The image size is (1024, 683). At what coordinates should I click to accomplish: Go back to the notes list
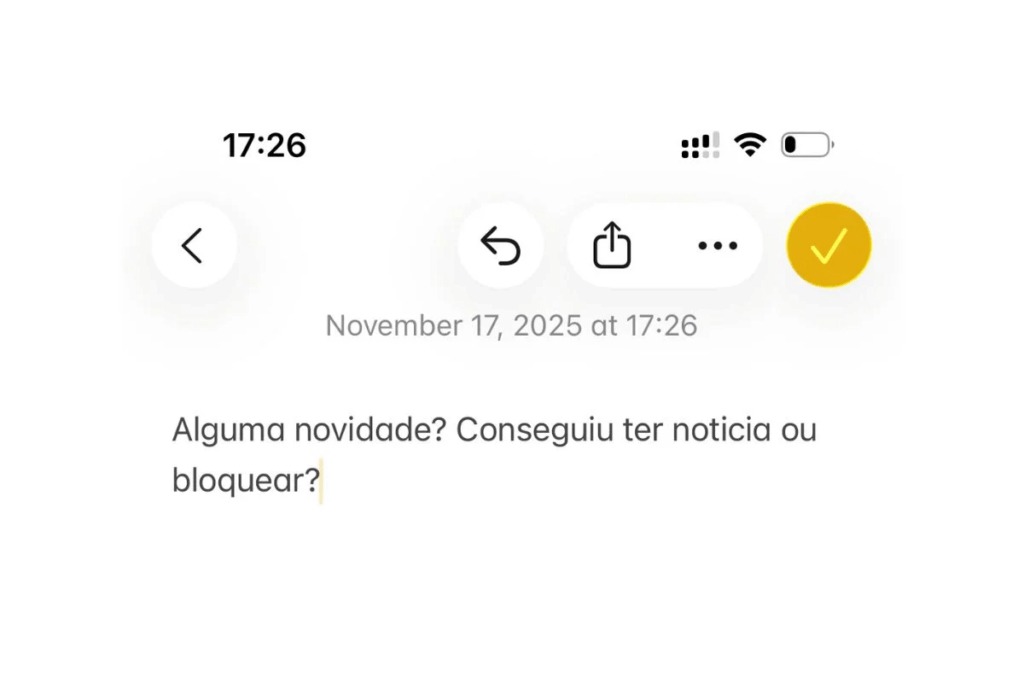[x=194, y=245]
